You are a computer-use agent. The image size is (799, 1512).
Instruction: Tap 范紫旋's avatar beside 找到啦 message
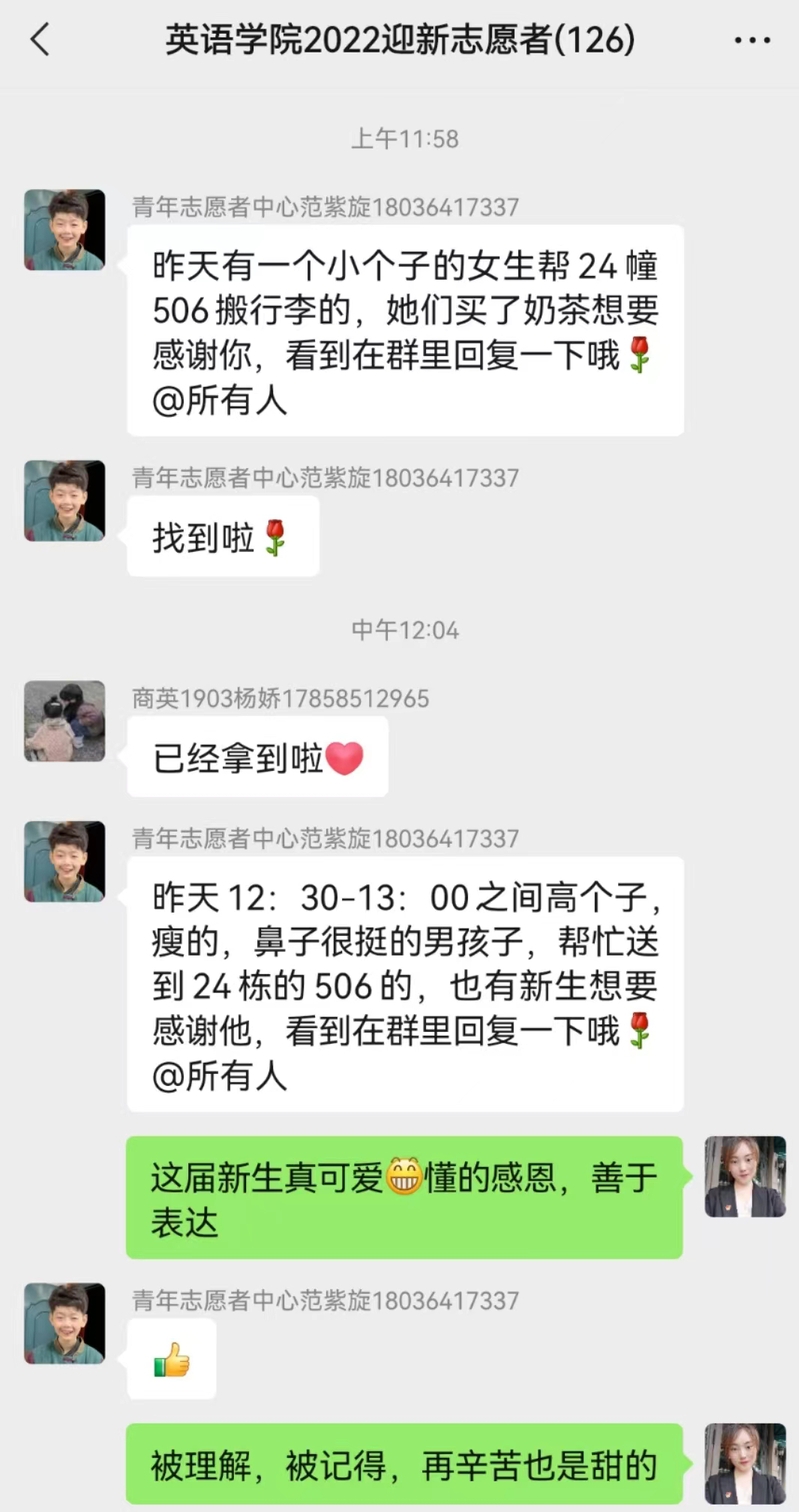click(65, 501)
